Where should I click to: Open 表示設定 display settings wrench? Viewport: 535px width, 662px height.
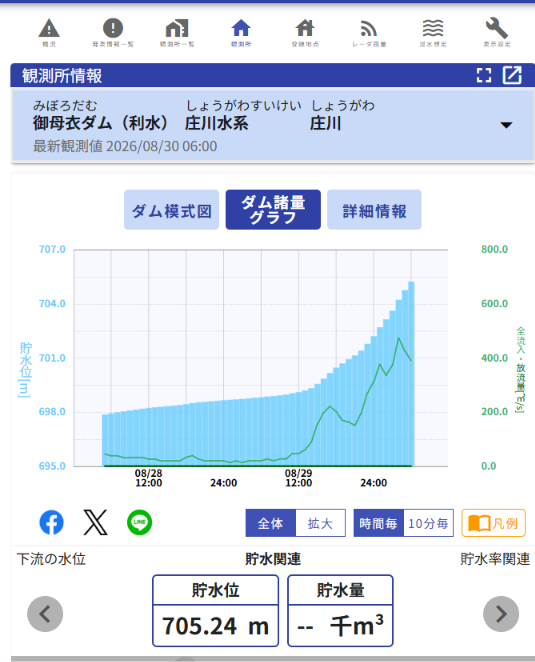coord(497,33)
